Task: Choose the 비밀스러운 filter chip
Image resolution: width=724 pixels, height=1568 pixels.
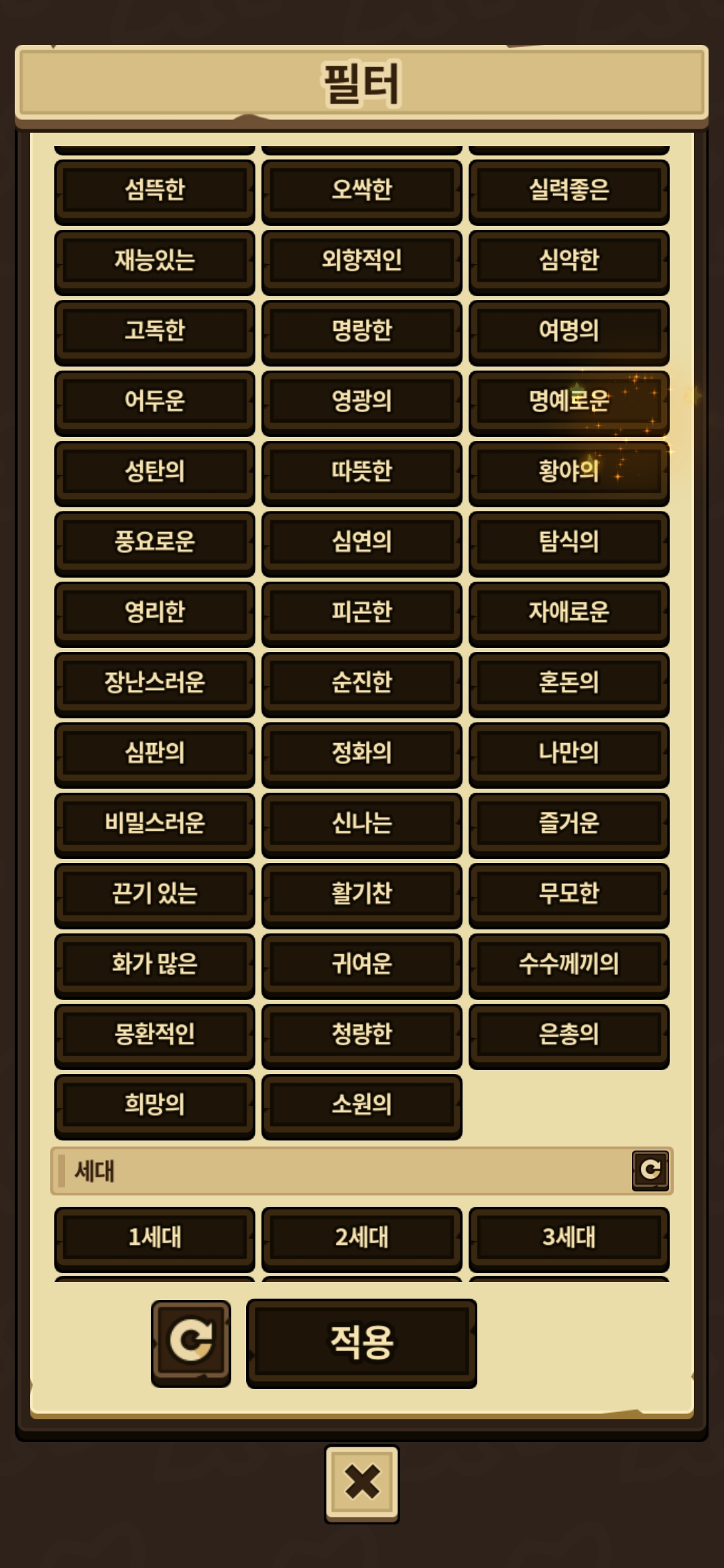Action: pos(155,824)
